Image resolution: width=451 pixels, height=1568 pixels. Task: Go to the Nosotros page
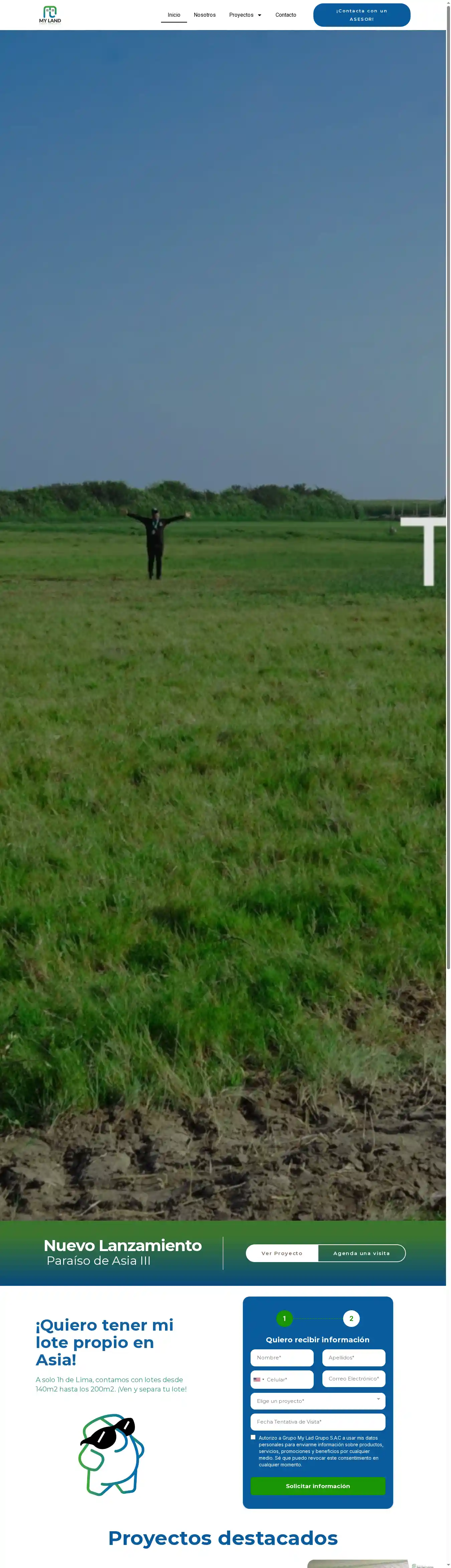[204, 15]
